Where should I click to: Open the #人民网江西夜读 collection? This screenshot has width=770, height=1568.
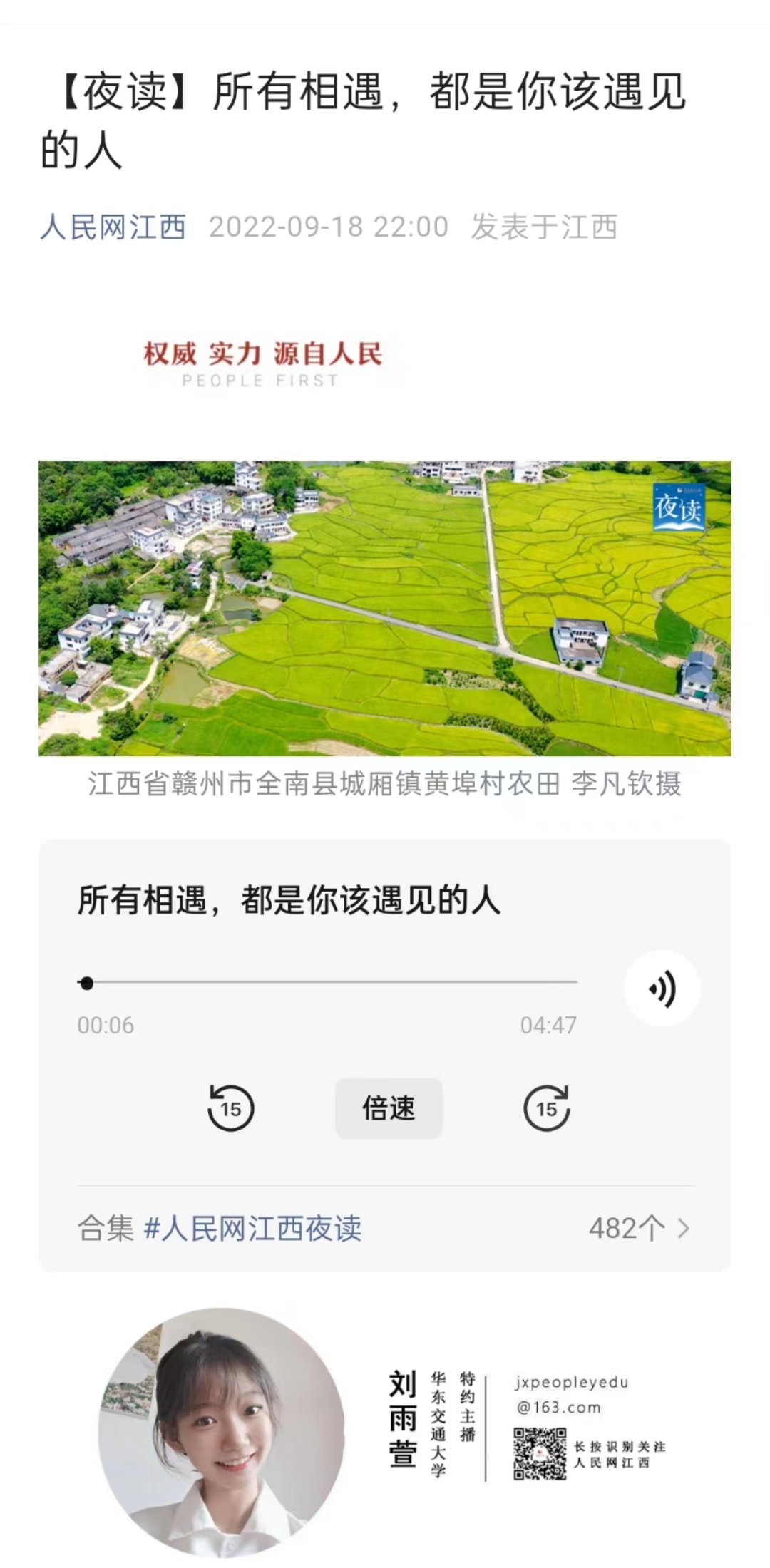[x=253, y=1228]
